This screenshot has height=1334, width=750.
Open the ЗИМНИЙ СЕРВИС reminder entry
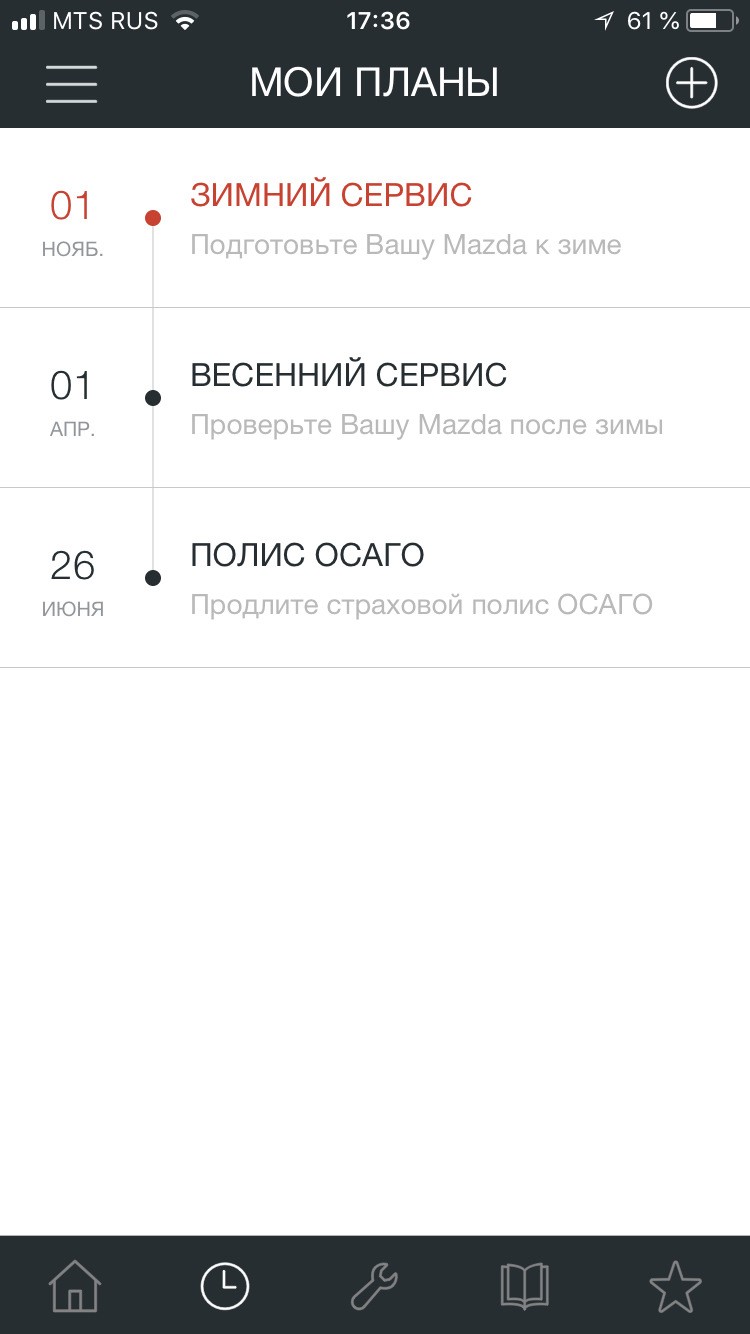[x=400, y=216]
